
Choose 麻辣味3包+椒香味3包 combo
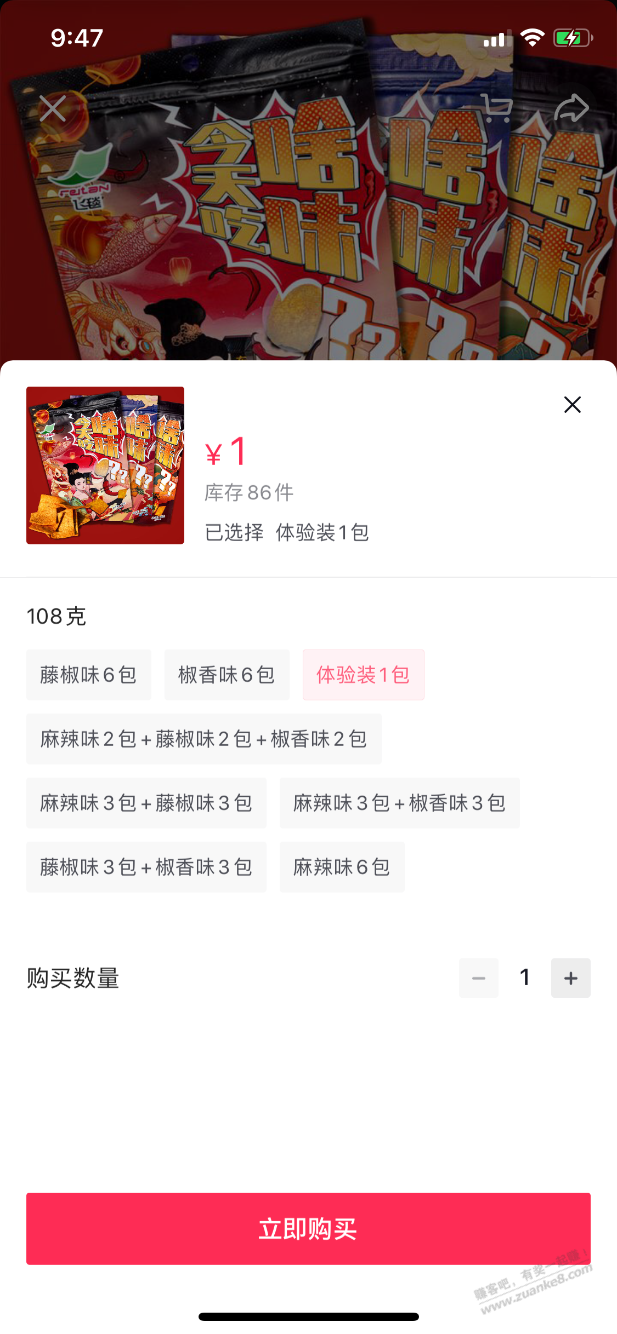(x=399, y=803)
